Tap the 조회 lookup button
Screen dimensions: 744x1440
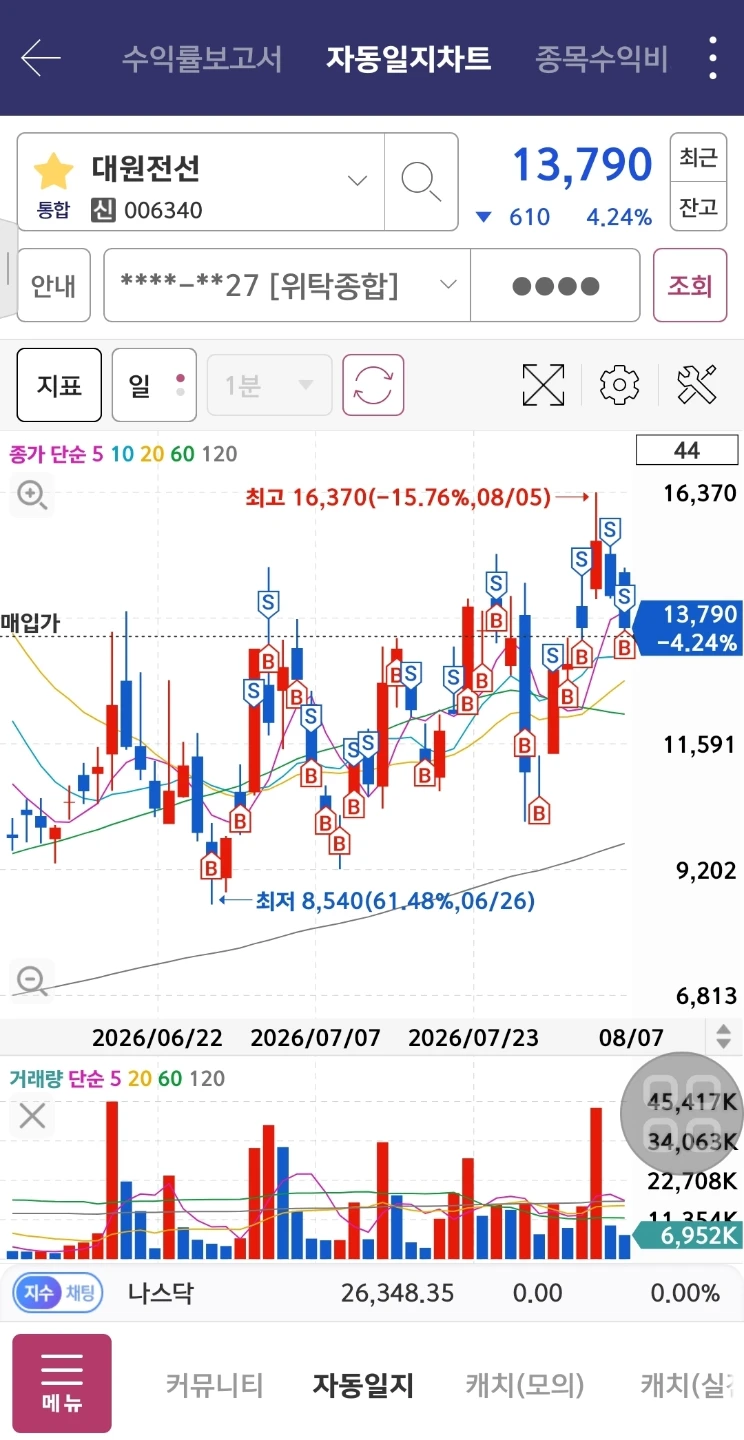point(690,286)
